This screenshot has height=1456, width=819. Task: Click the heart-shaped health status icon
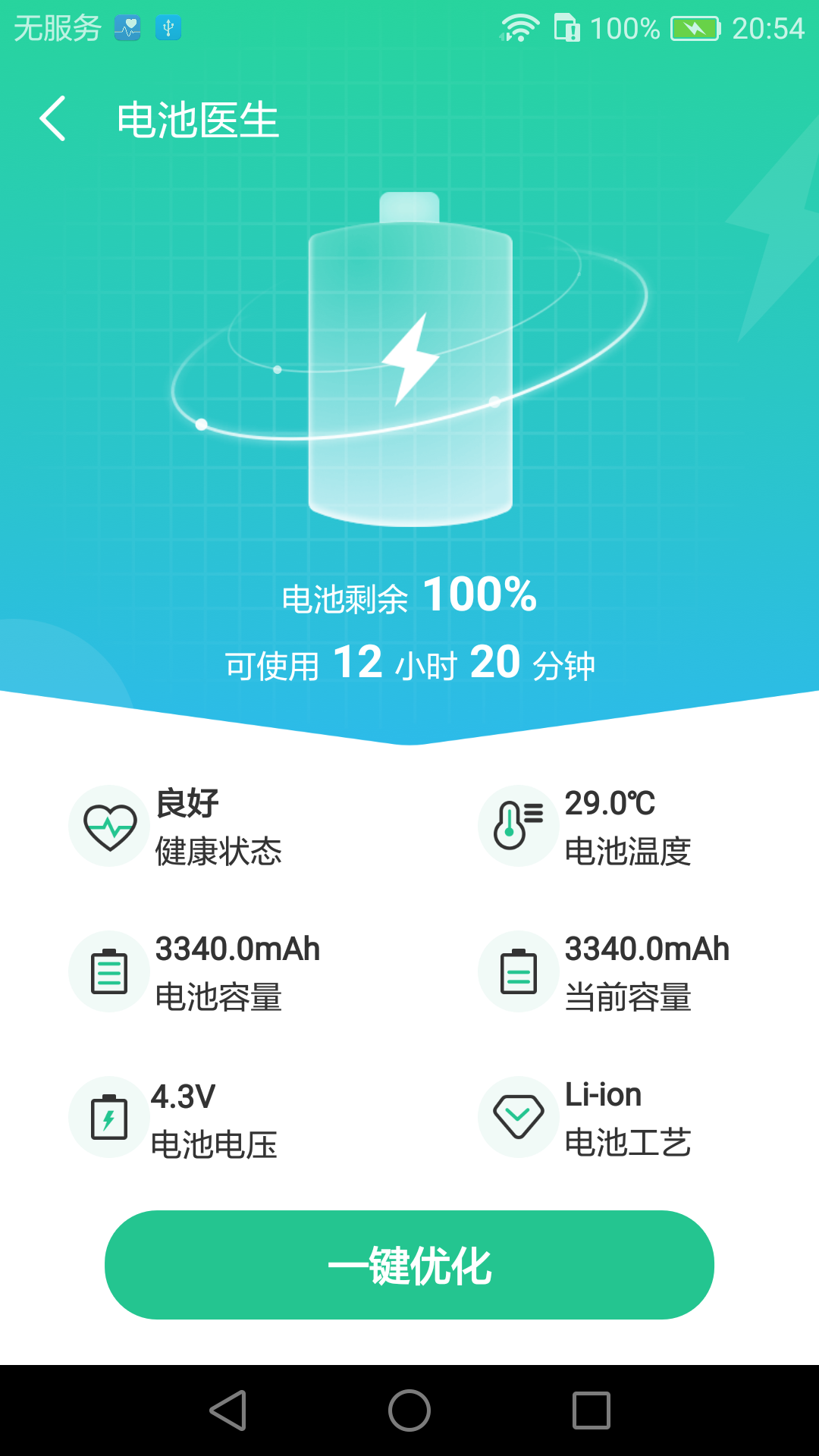[x=111, y=826]
